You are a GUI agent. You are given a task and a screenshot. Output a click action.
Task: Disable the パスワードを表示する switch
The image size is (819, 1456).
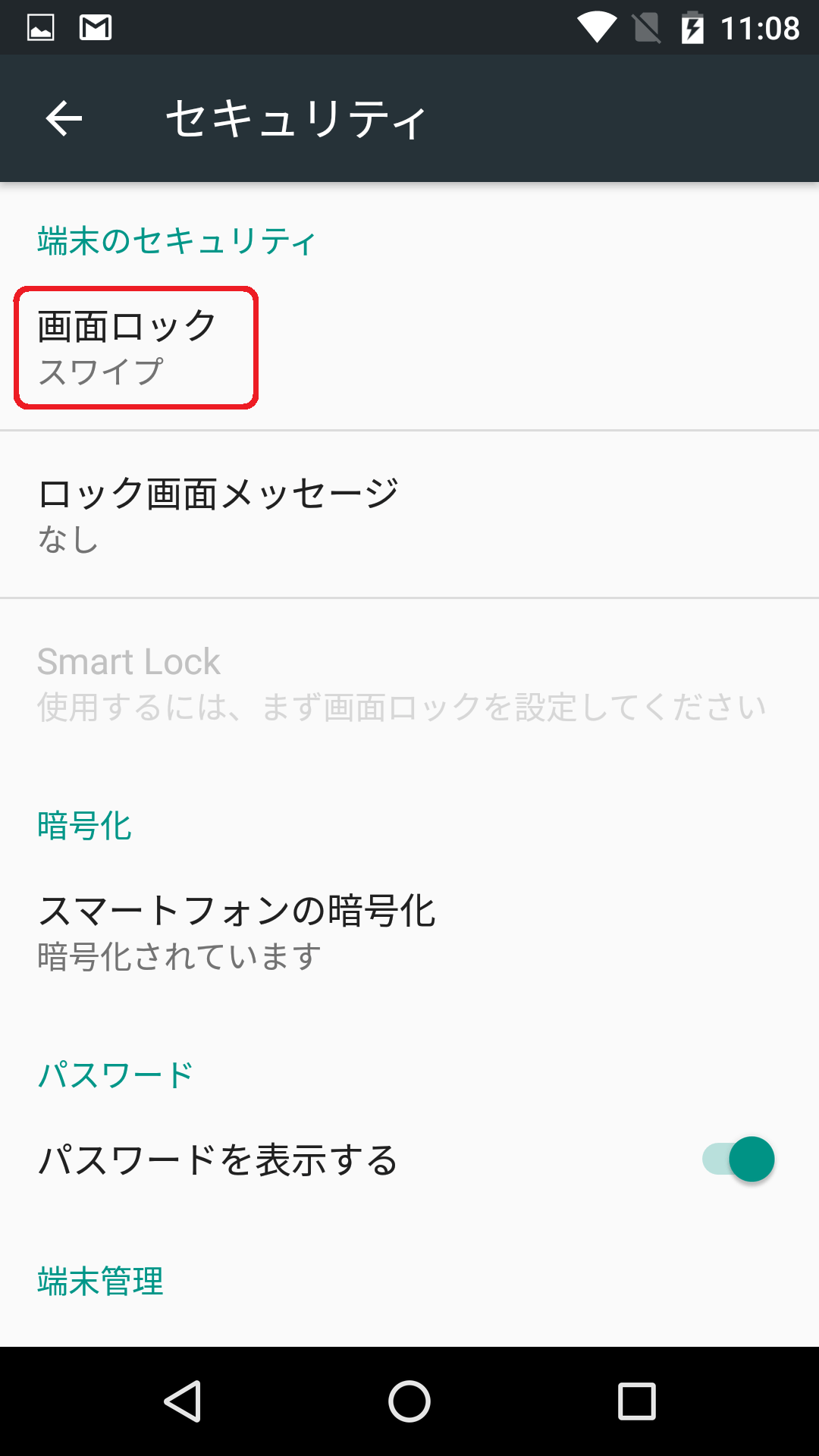[x=738, y=1159]
